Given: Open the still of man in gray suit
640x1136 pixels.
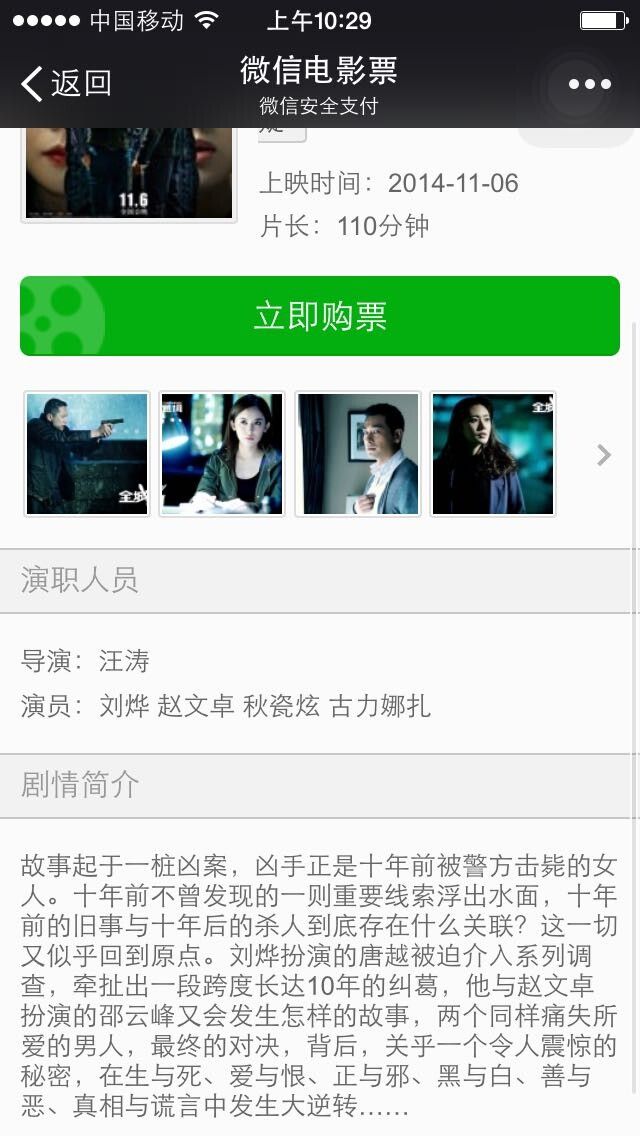Looking at the screenshot, I should tap(357, 454).
